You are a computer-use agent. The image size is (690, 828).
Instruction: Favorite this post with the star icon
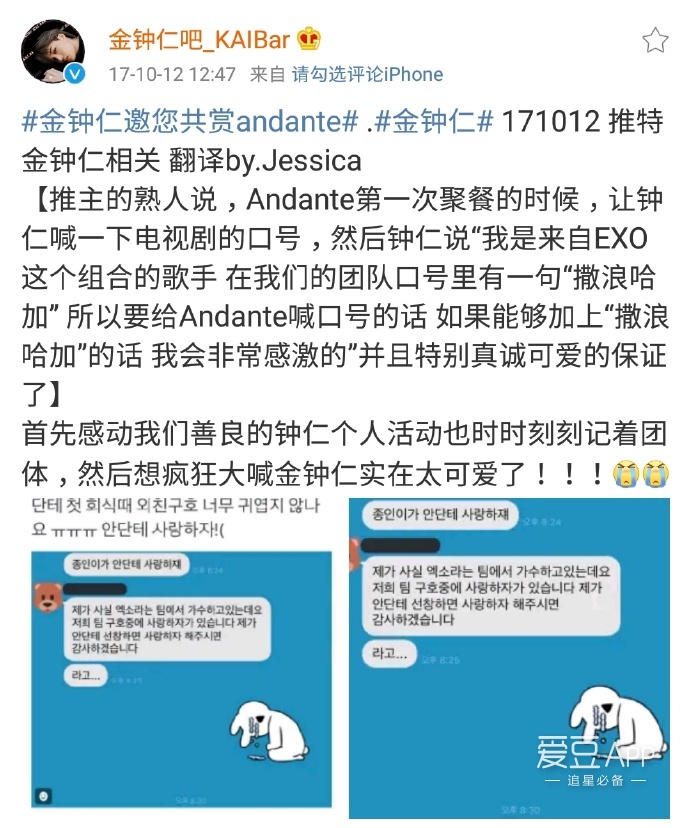pos(654,40)
